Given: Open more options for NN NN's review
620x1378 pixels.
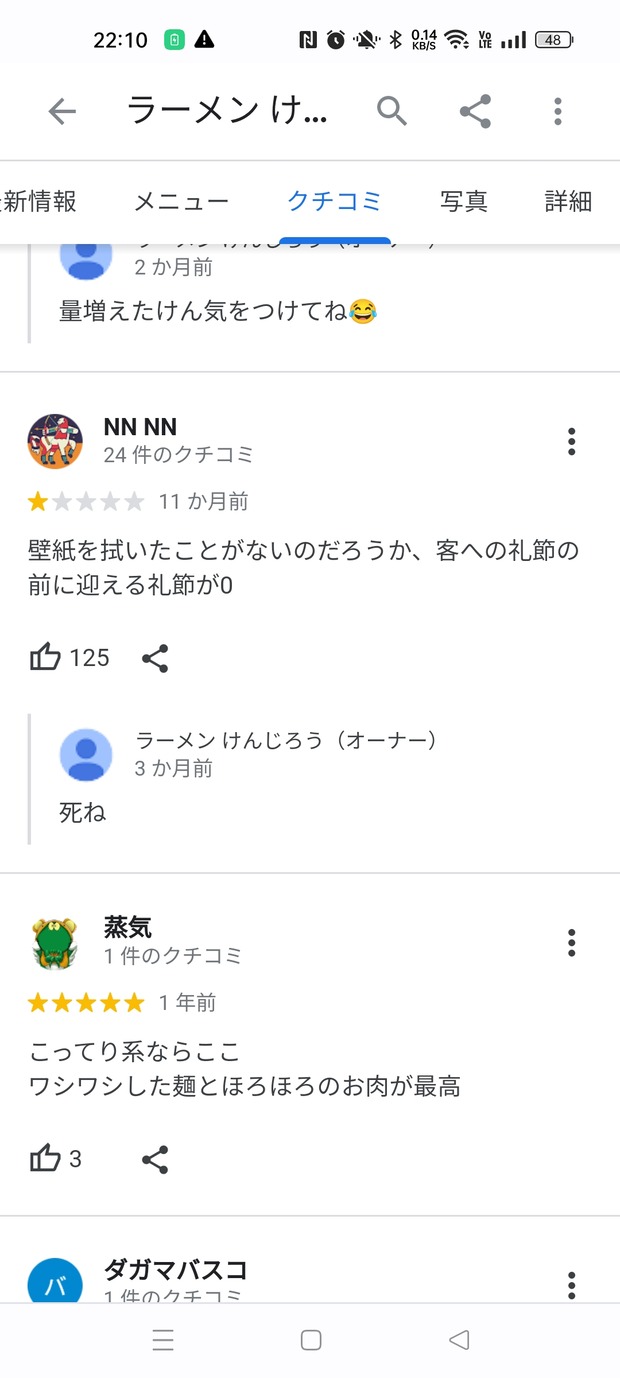Looking at the screenshot, I should (572, 441).
